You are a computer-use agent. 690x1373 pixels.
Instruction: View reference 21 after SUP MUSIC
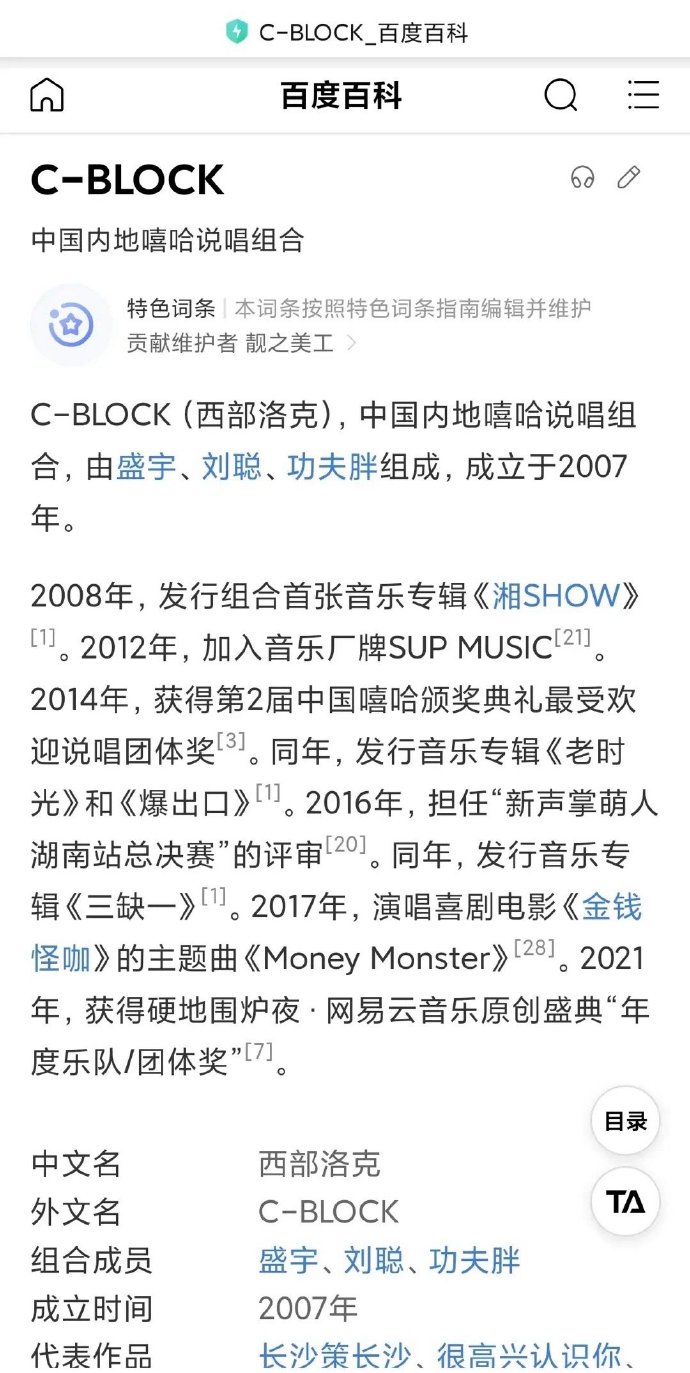coord(573,637)
